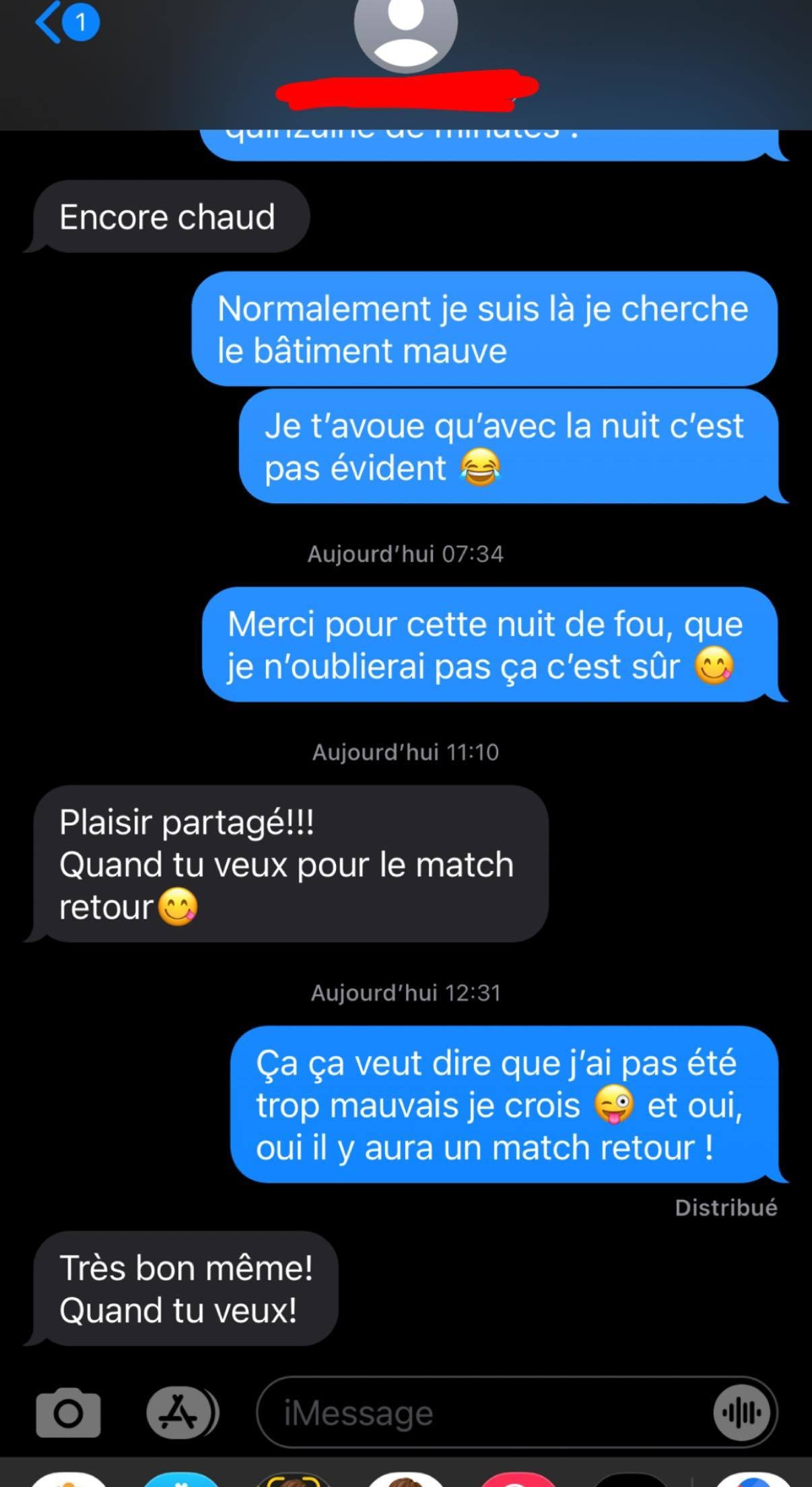Open the contact details from the avatar

tap(405, 30)
